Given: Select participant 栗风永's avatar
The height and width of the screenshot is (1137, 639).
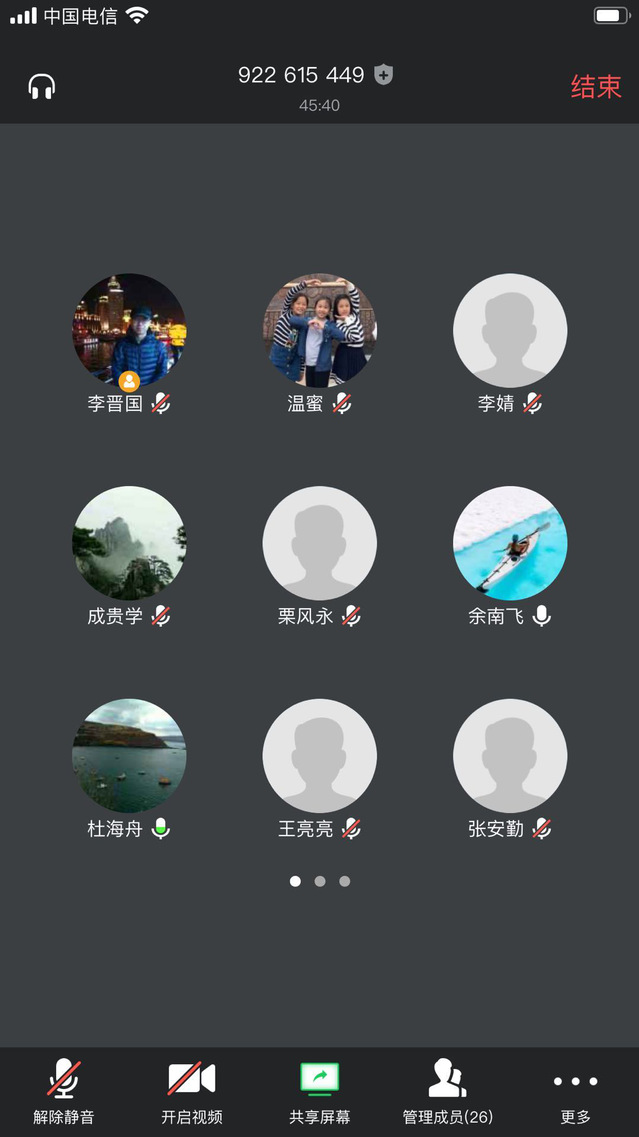Looking at the screenshot, I should point(320,543).
